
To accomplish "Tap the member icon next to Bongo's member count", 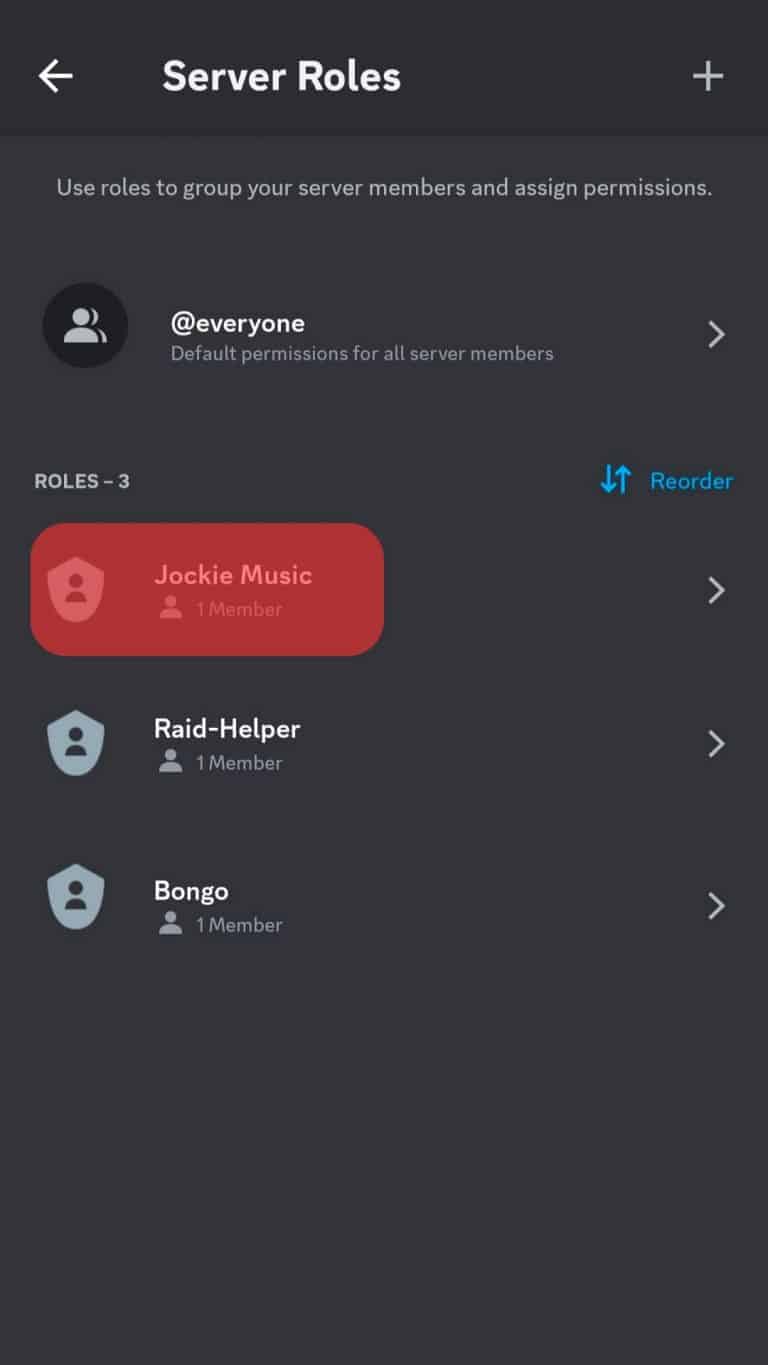I will tap(170, 924).
